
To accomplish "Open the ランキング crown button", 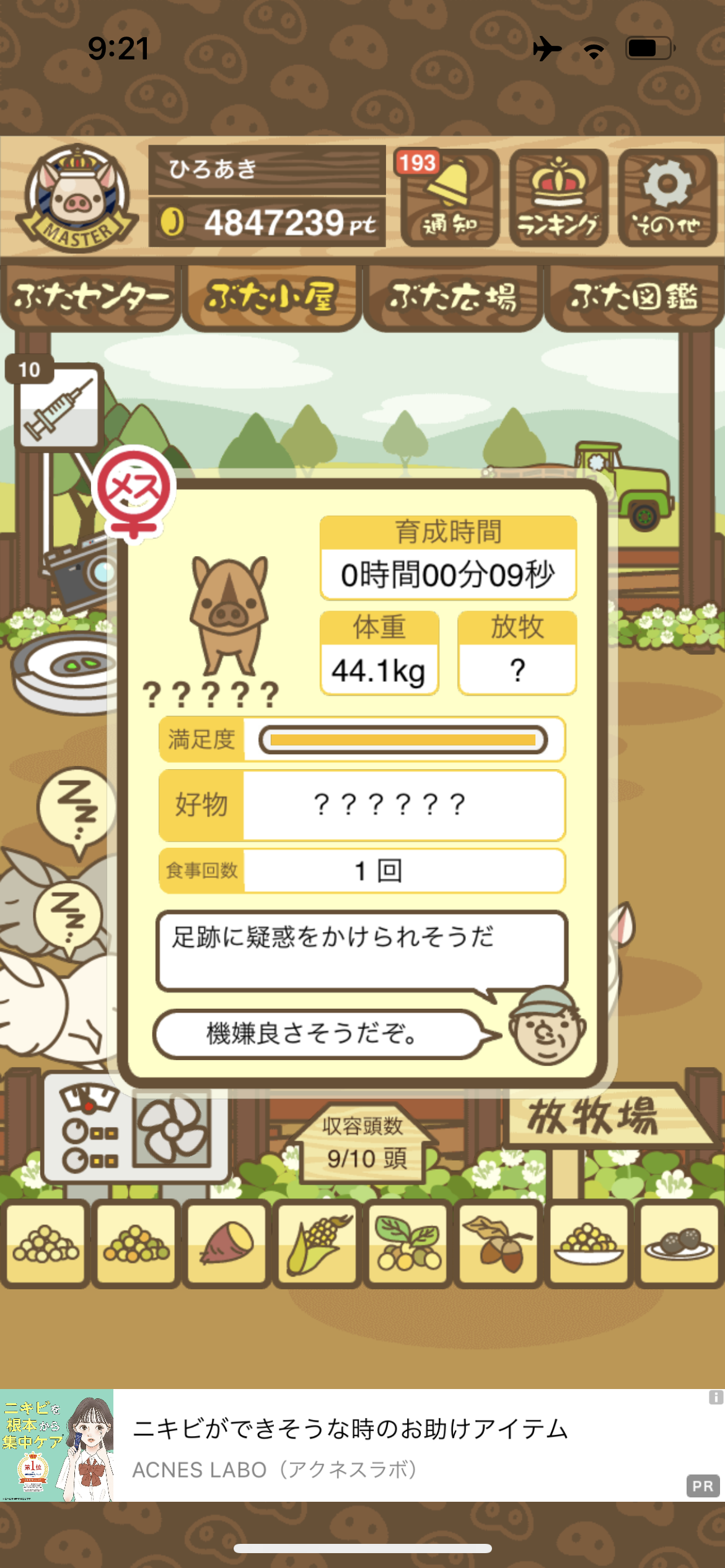I will point(558,198).
